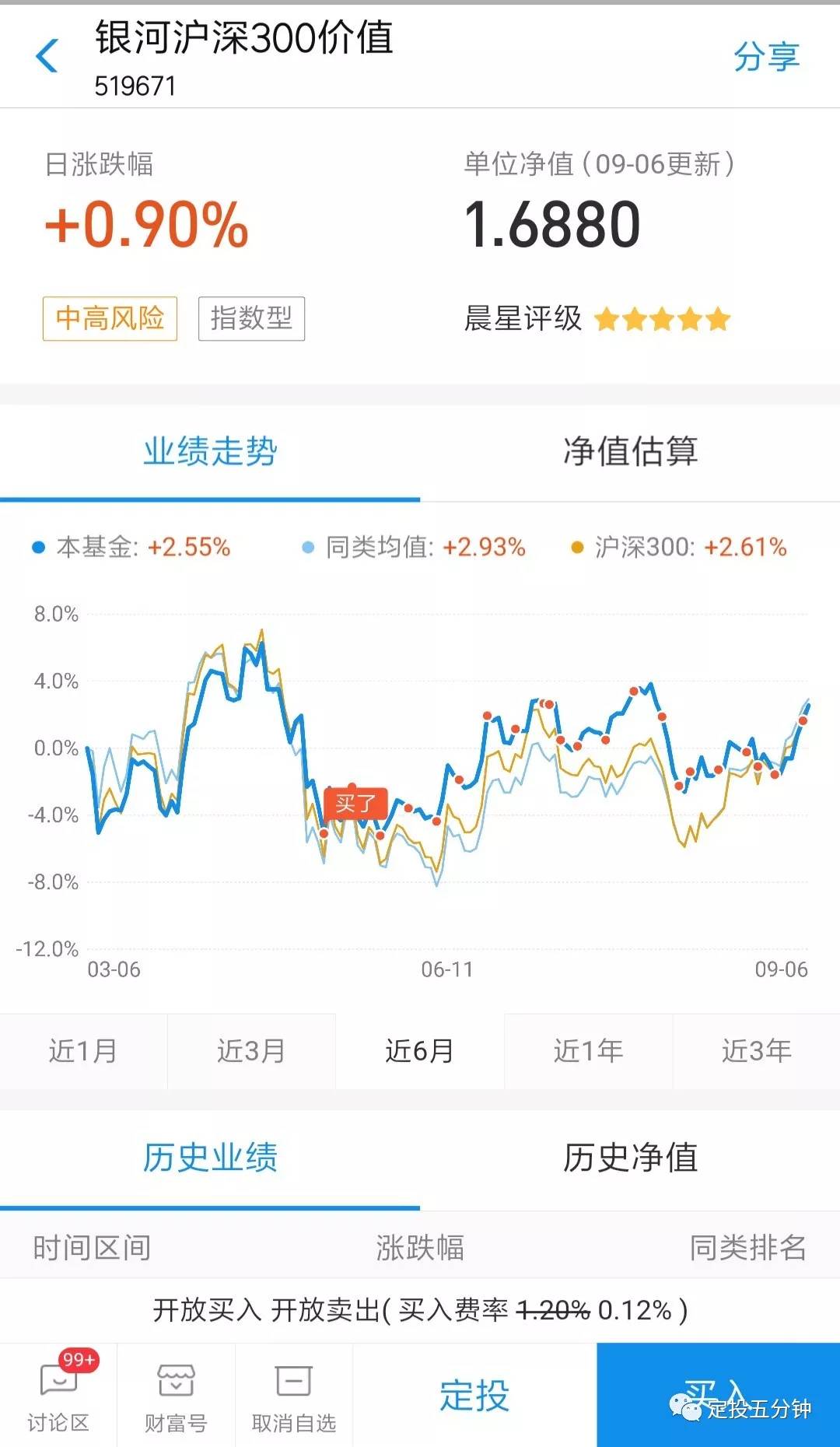This screenshot has height=1447, width=840.
Task: Switch to the 净值估算 tab
Action: 630,451
